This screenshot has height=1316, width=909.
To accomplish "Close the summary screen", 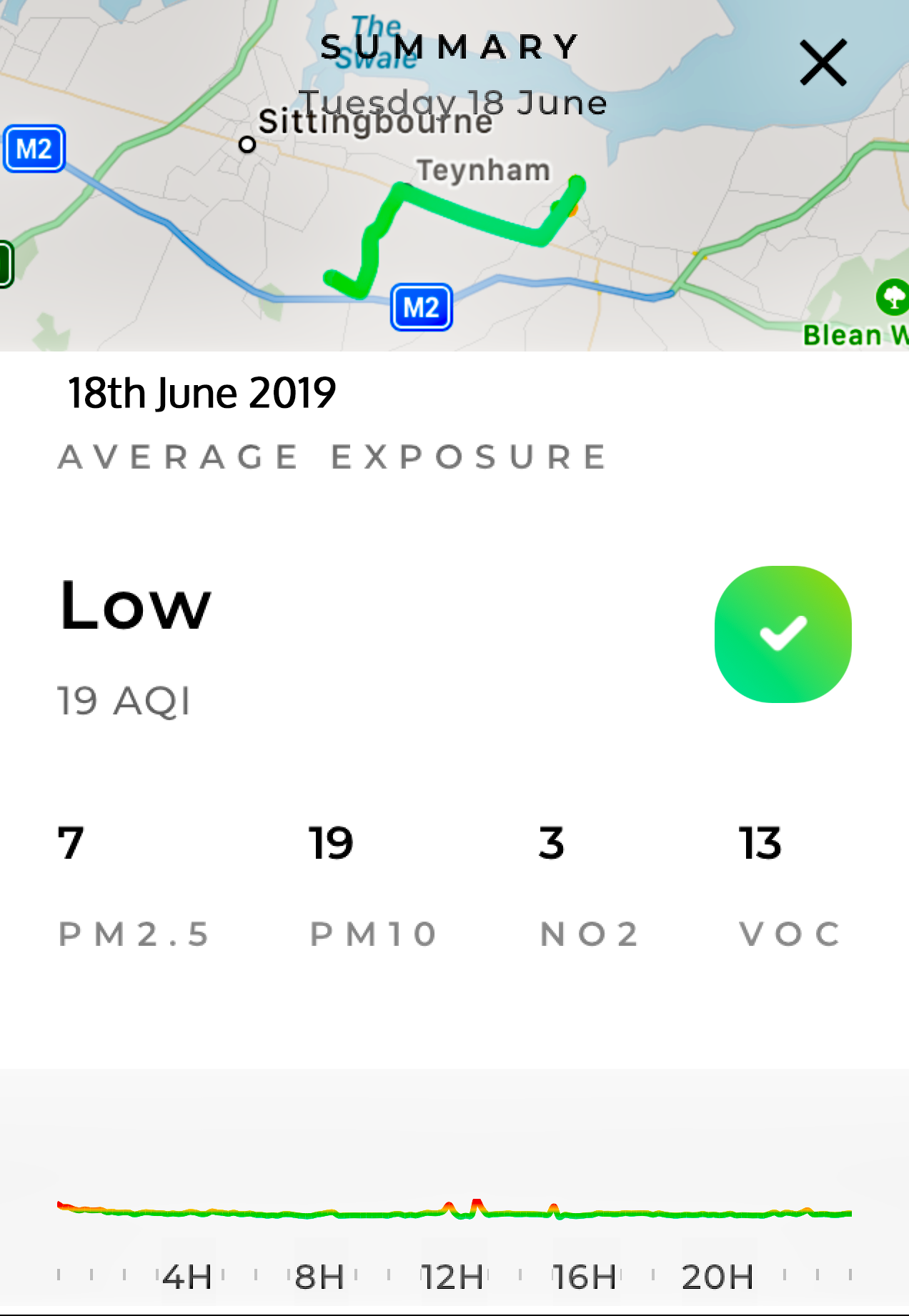I will tap(823, 63).
